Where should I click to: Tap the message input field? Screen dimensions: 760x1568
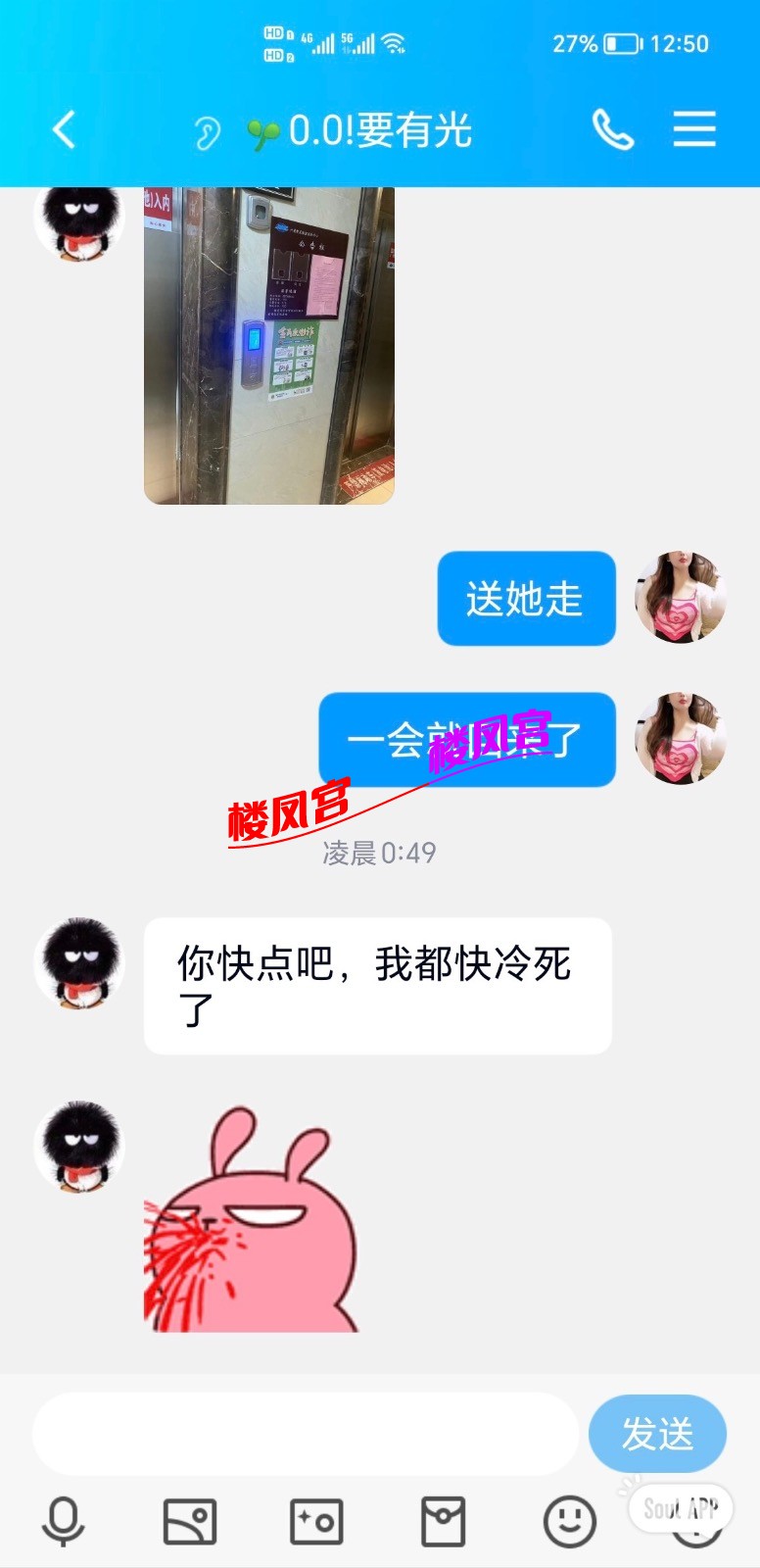click(306, 1434)
